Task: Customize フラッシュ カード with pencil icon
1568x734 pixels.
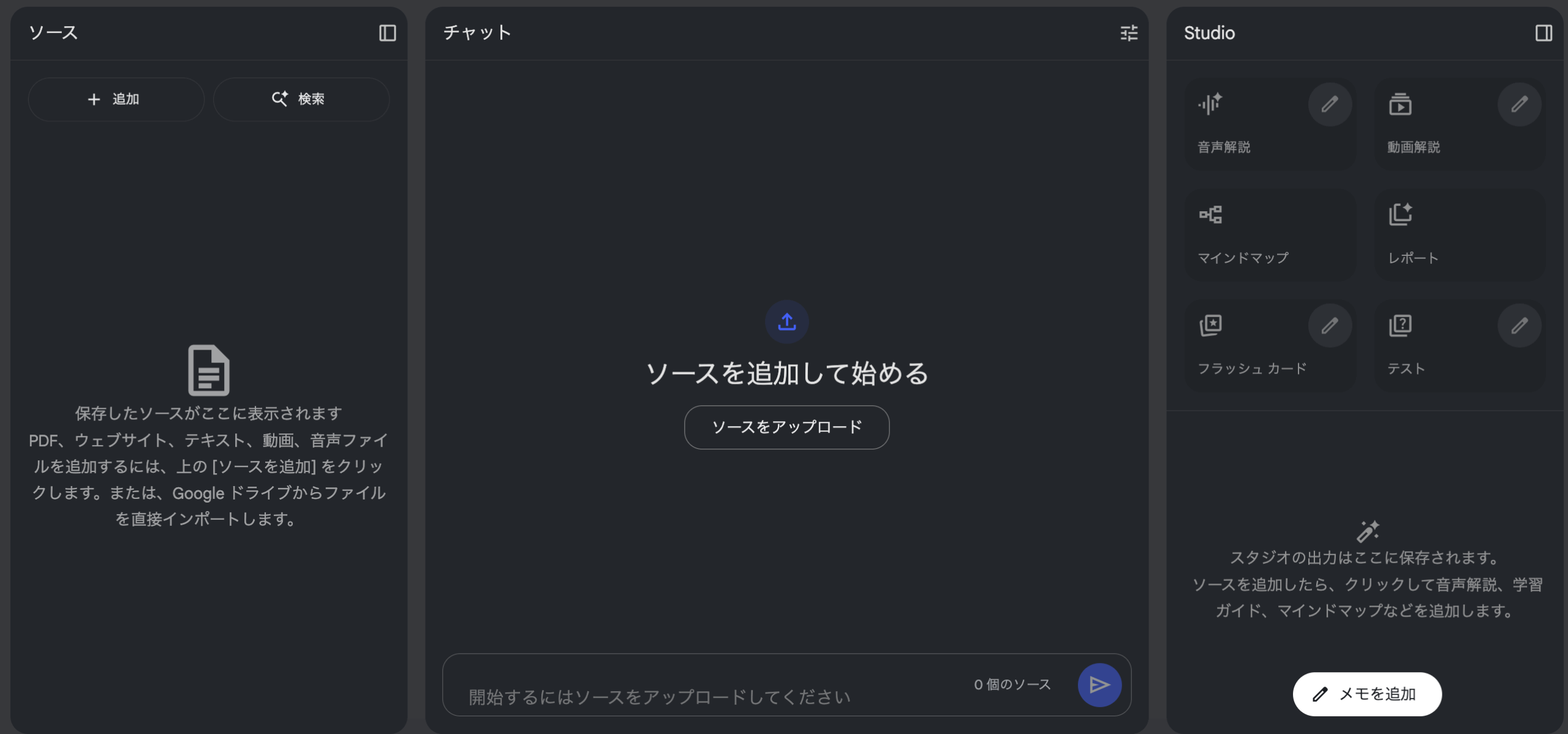Action: pyautogui.click(x=1329, y=326)
